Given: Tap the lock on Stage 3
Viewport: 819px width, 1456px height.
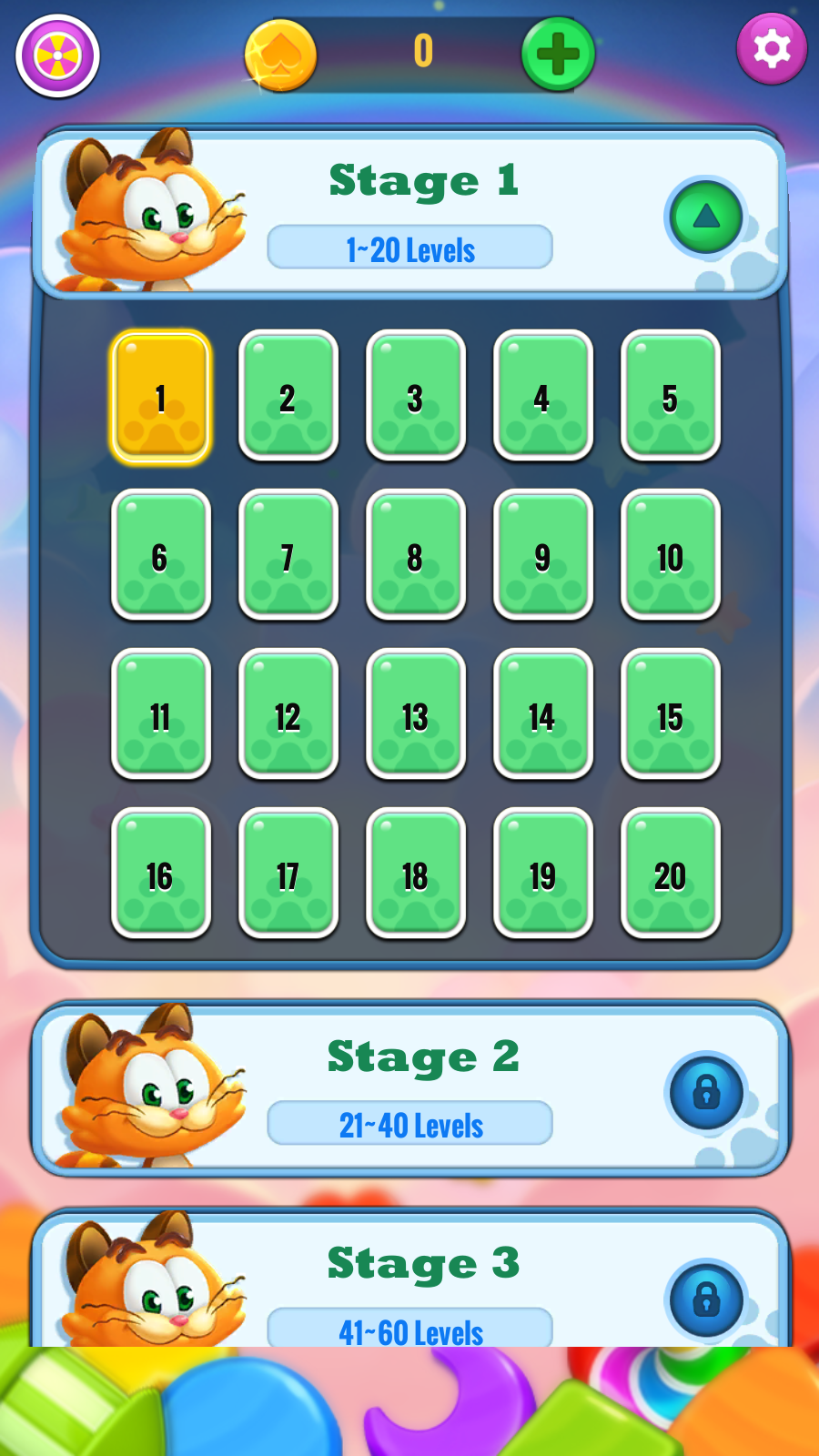Looking at the screenshot, I should tap(706, 1299).
